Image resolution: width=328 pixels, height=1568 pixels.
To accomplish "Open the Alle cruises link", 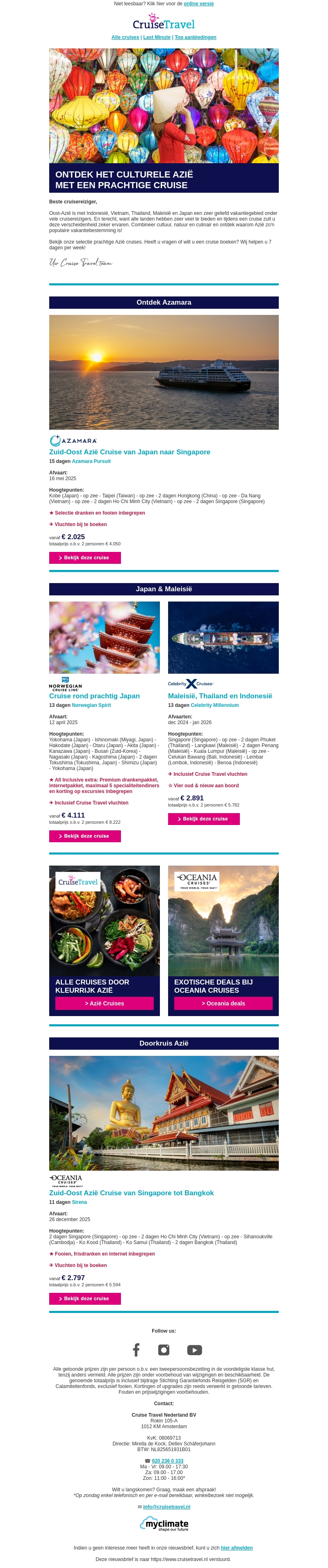I will click(125, 37).
